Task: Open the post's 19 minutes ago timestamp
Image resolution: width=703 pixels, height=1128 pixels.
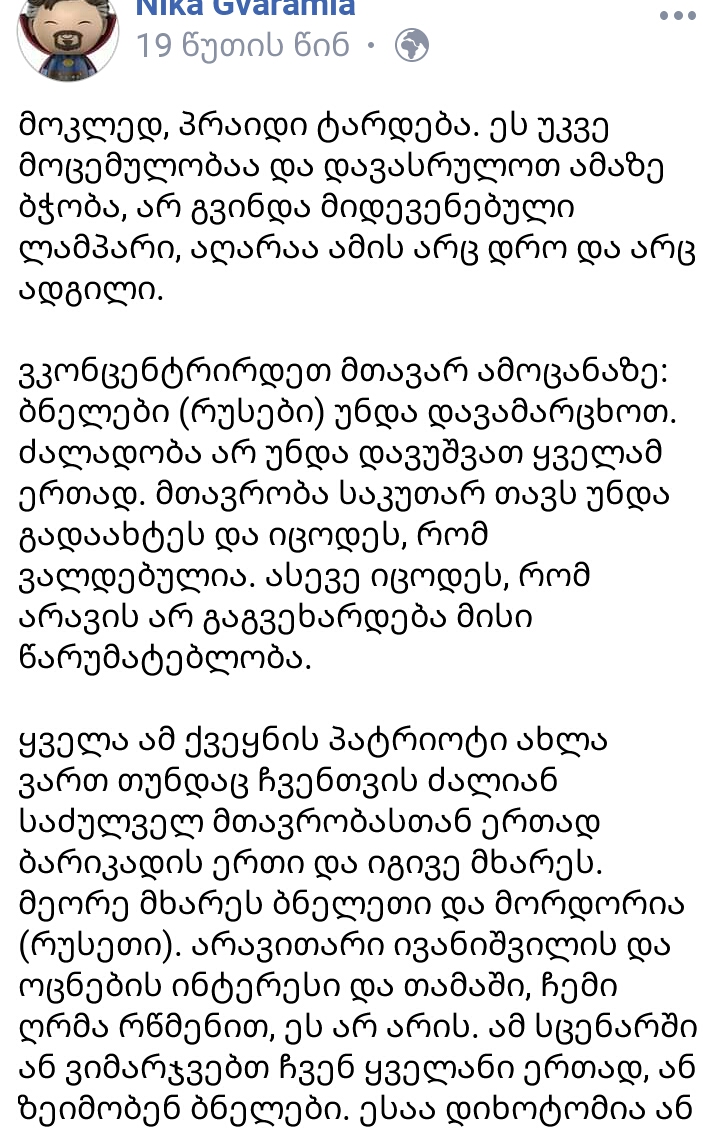Action: coord(242,46)
